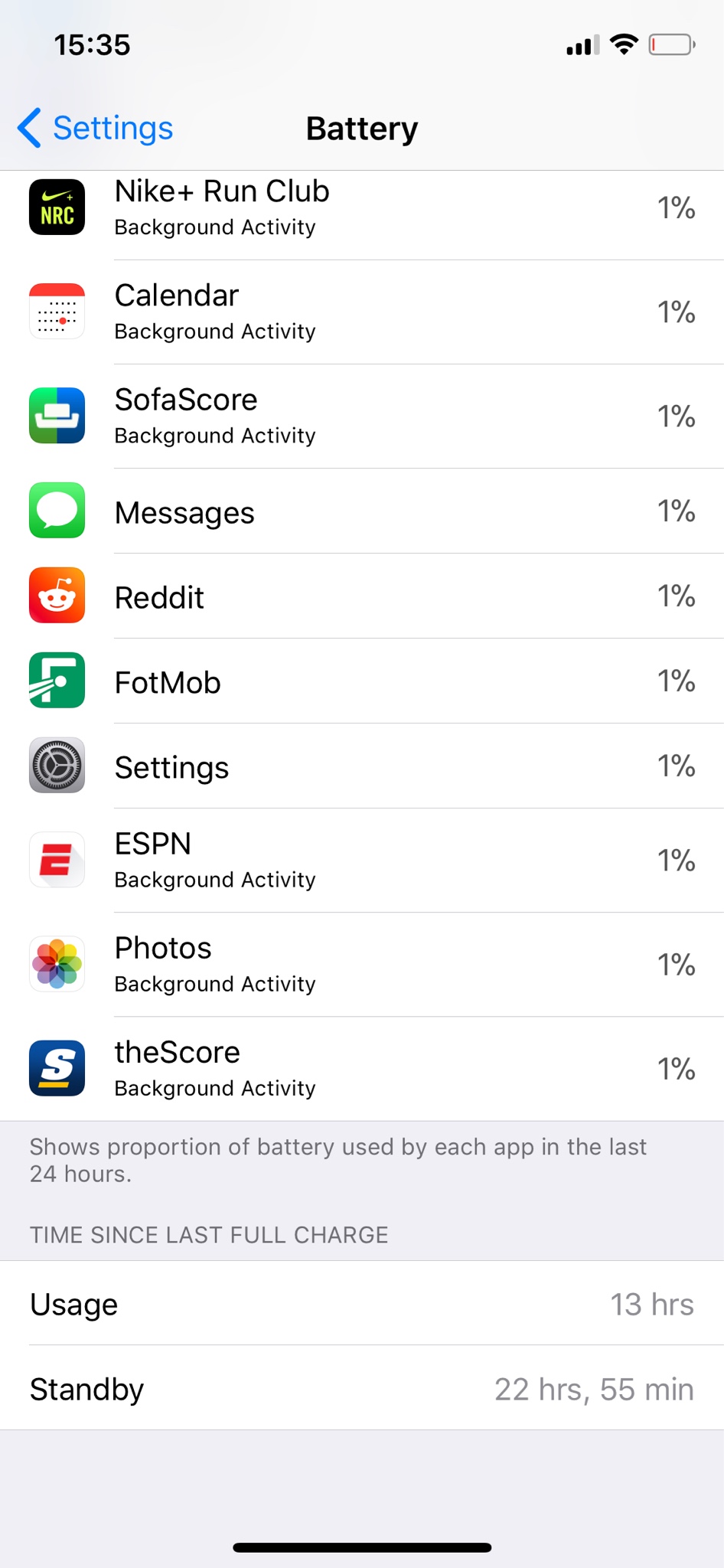Show Photos battery usage details
The width and height of the screenshot is (724, 1568).
coord(362,965)
